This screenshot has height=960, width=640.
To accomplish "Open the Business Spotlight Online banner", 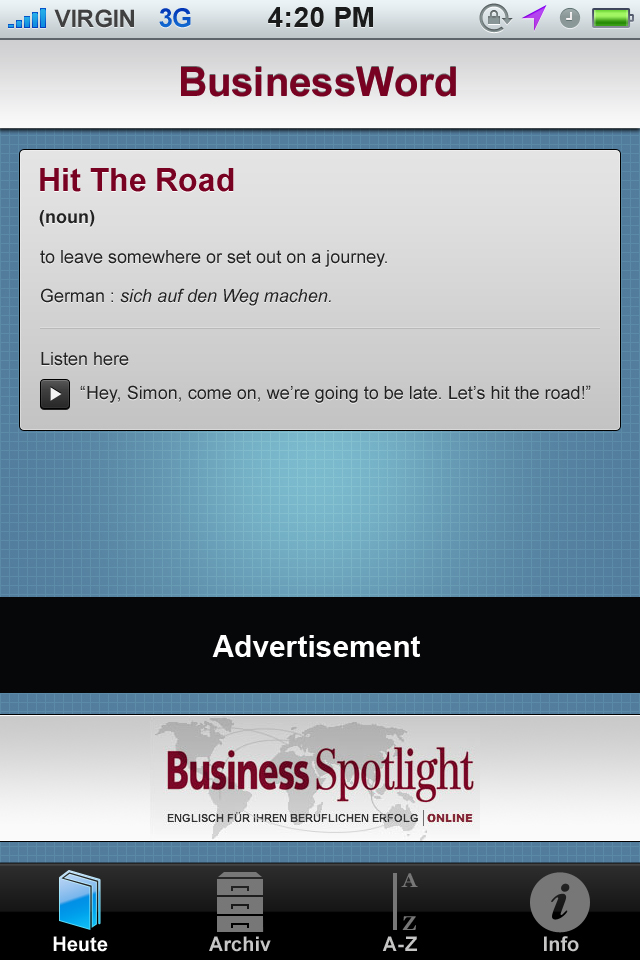I will click(x=319, y=780).
